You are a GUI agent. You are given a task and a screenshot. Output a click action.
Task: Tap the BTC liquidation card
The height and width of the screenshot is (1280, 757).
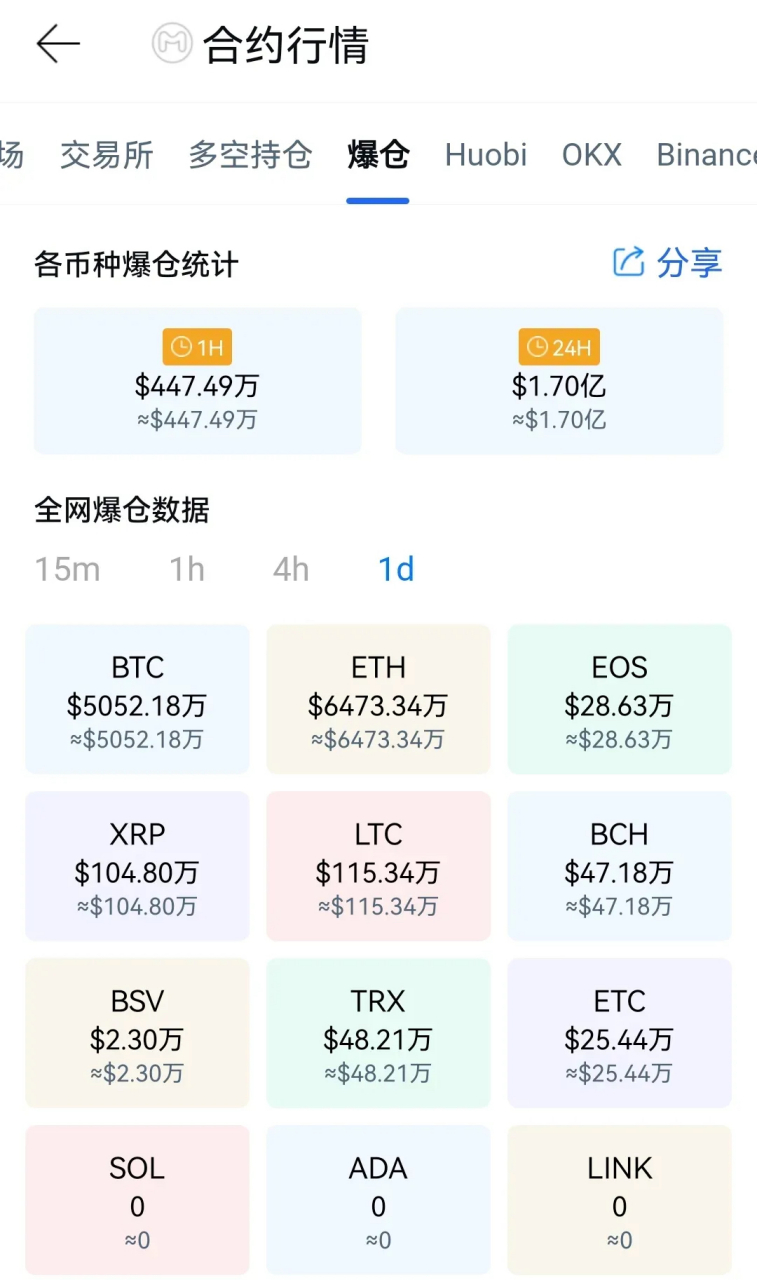[137, 698]
